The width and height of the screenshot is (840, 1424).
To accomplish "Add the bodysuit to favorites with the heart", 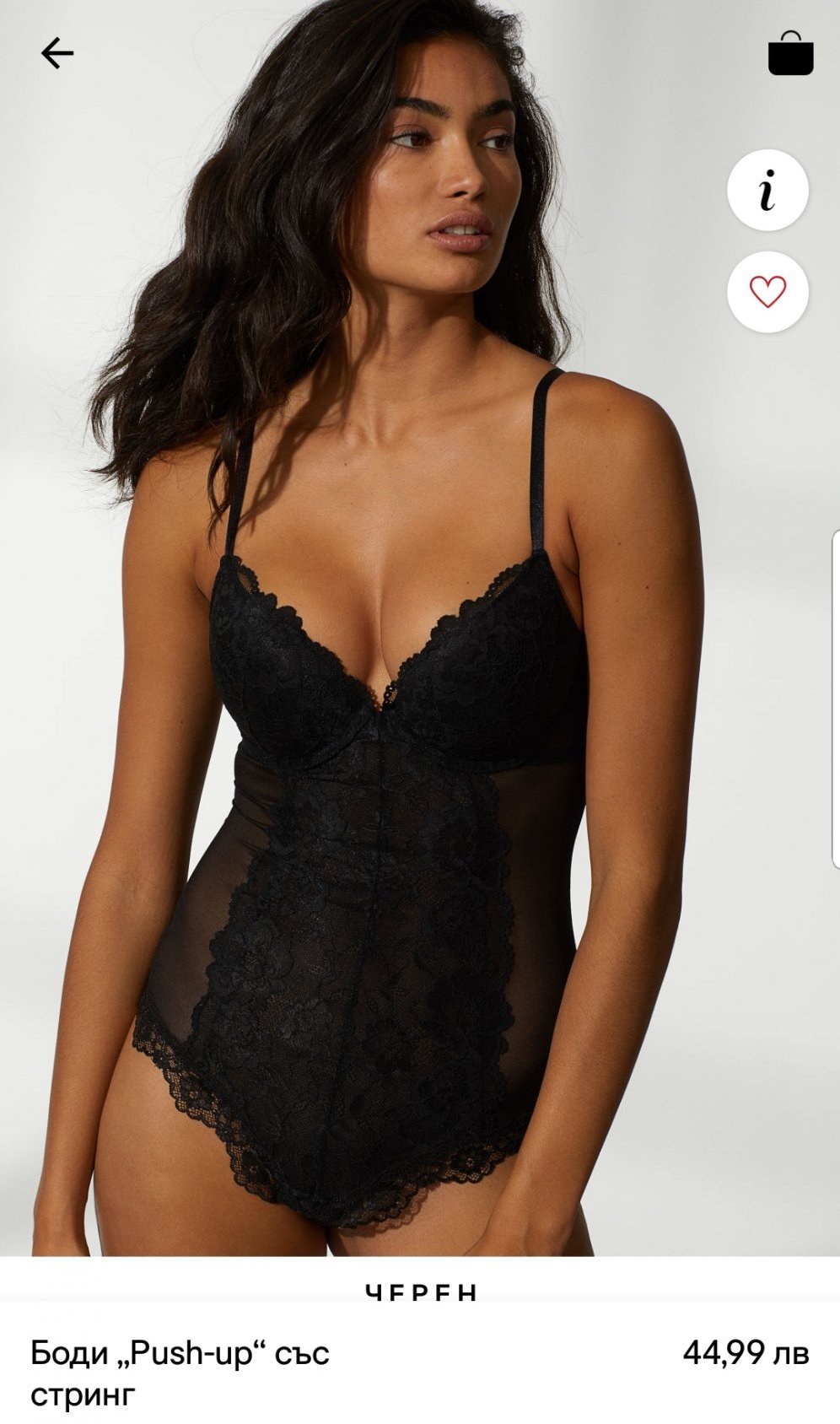I will tap(767, 292).
